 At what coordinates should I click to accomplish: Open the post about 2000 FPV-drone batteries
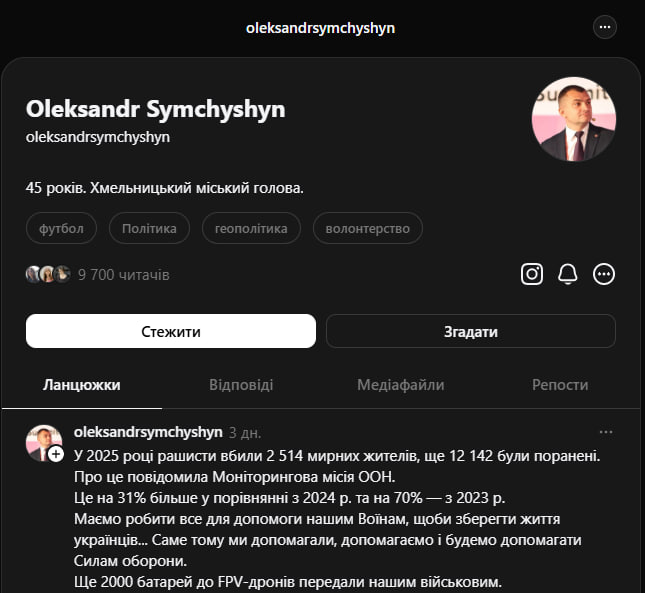[330, 520]
